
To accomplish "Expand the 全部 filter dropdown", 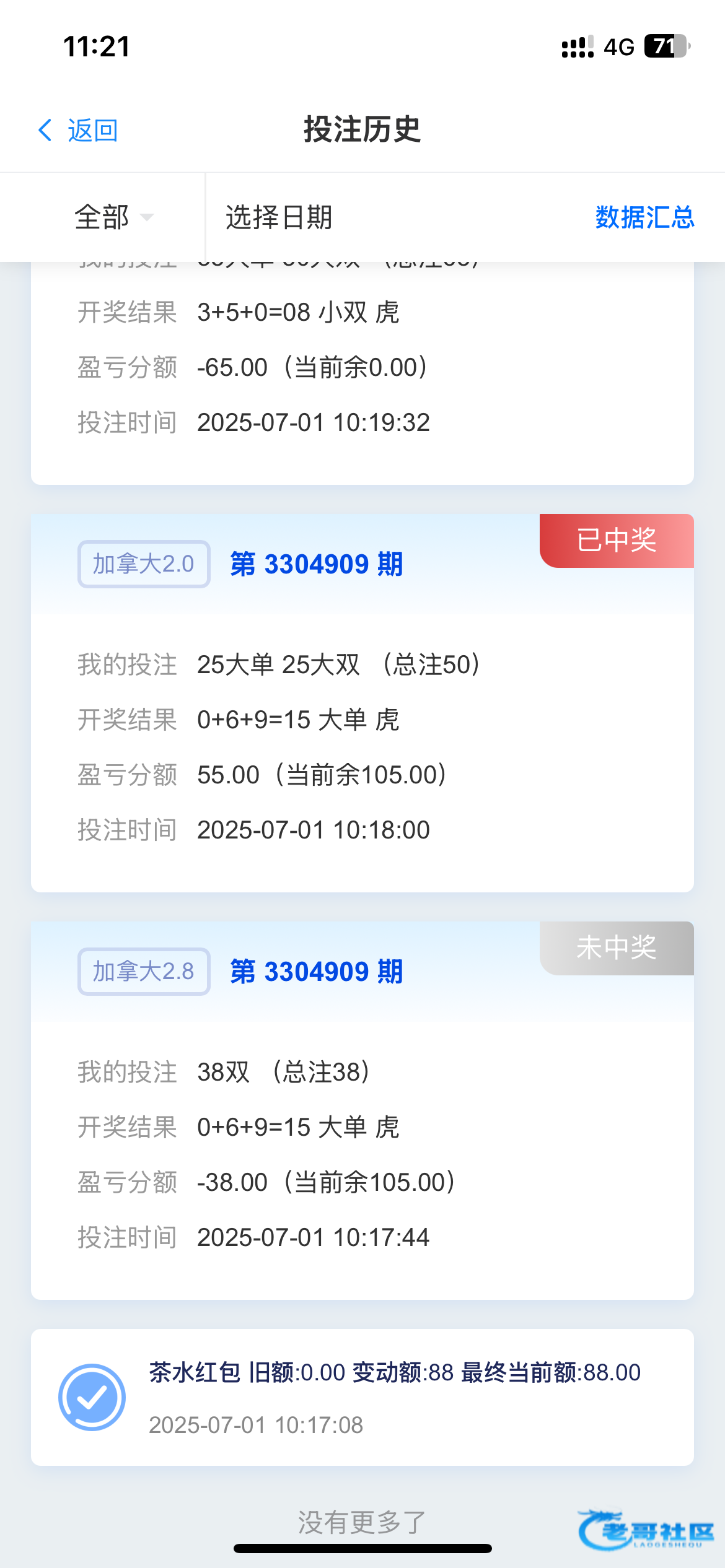I will point(113,217).
